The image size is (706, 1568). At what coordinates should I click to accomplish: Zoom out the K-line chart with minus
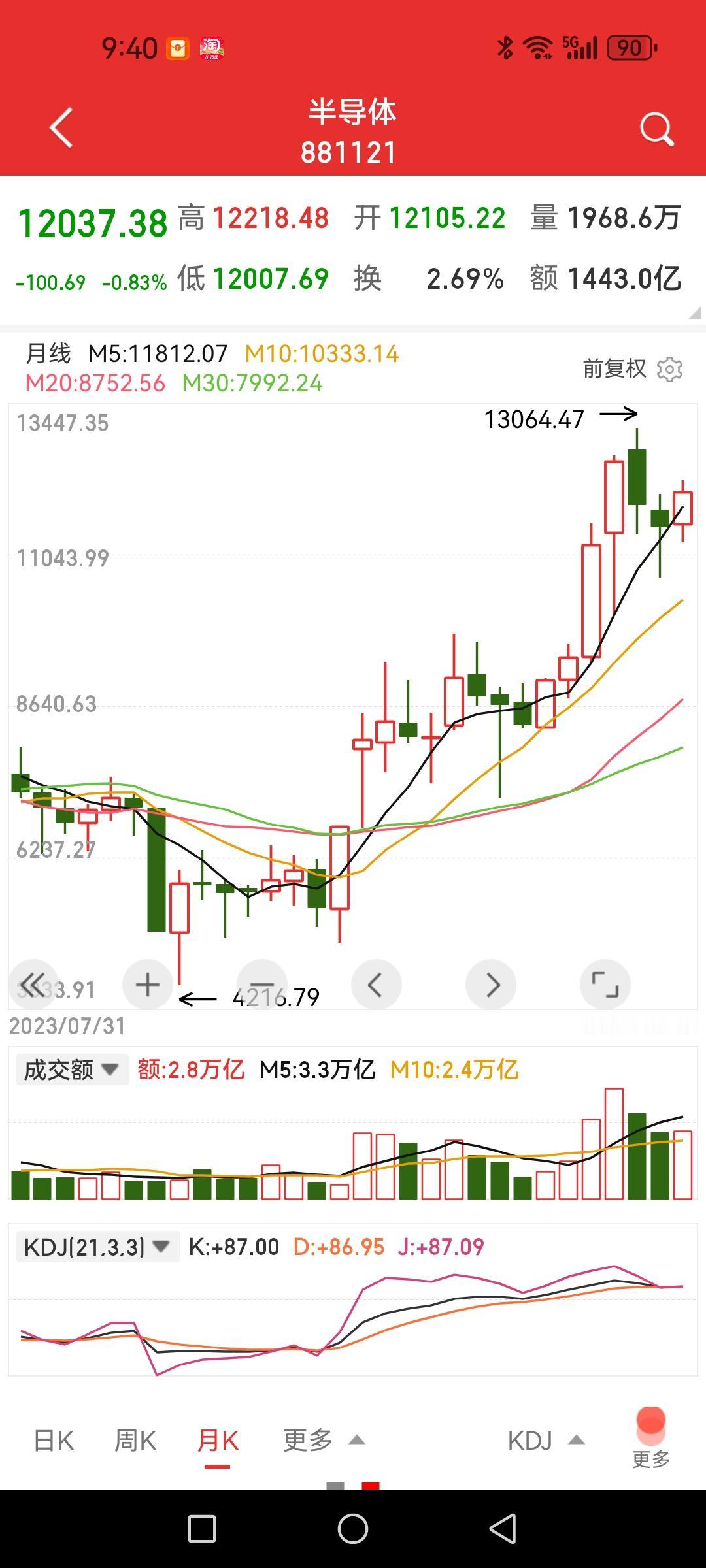point(261,985)
